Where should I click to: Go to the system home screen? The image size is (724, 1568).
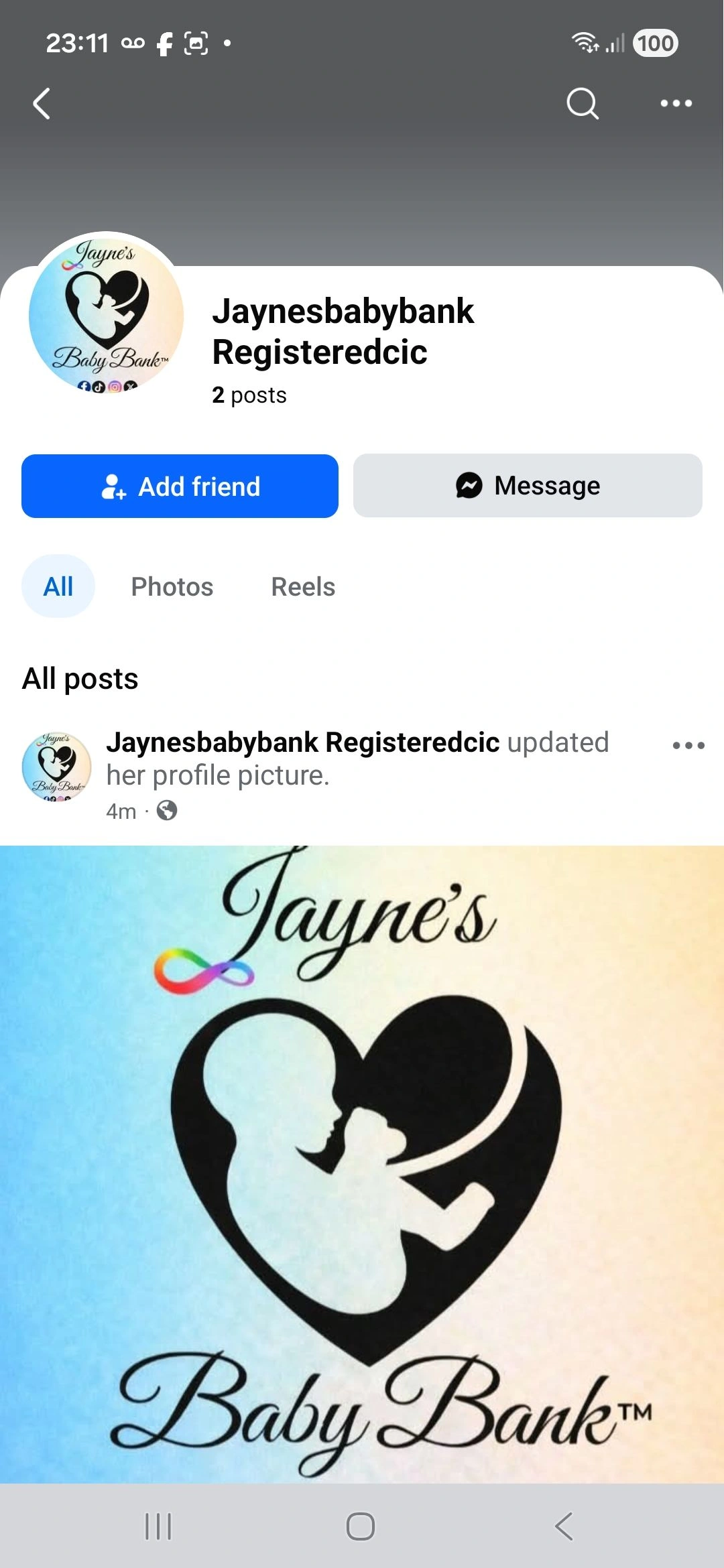(x=361, y=1526)
